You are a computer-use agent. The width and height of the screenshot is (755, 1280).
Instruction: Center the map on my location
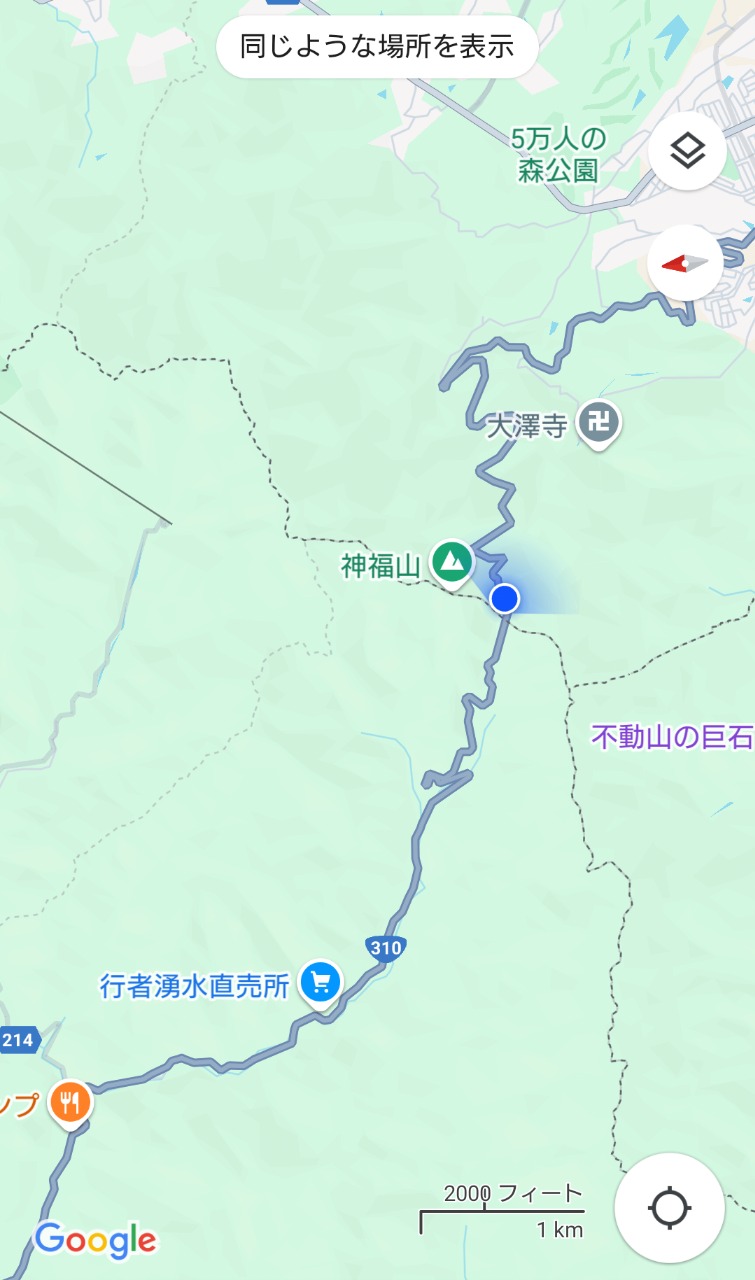pyautogui.click(x=669, y=1207)
